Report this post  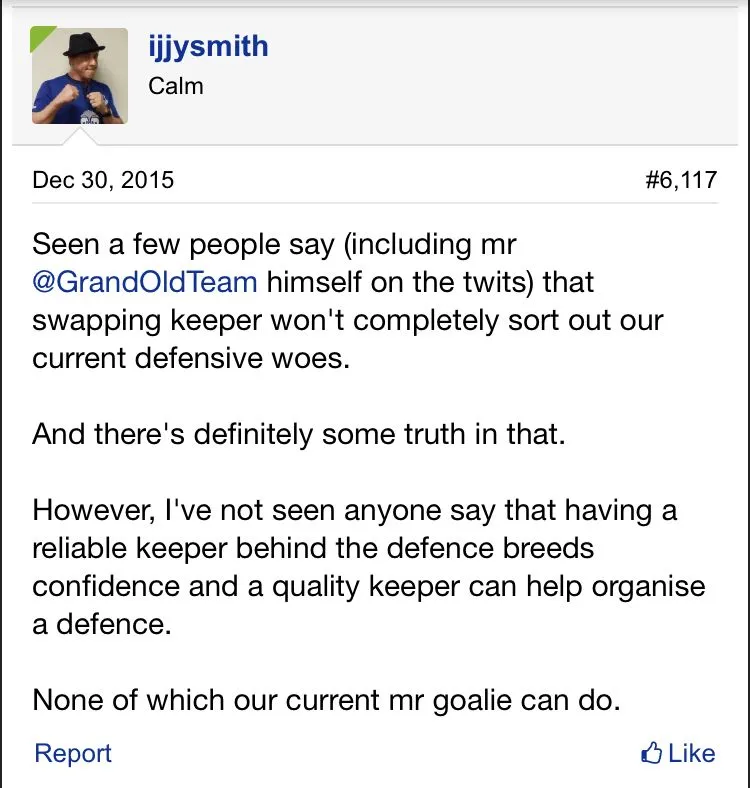[73, 753]
